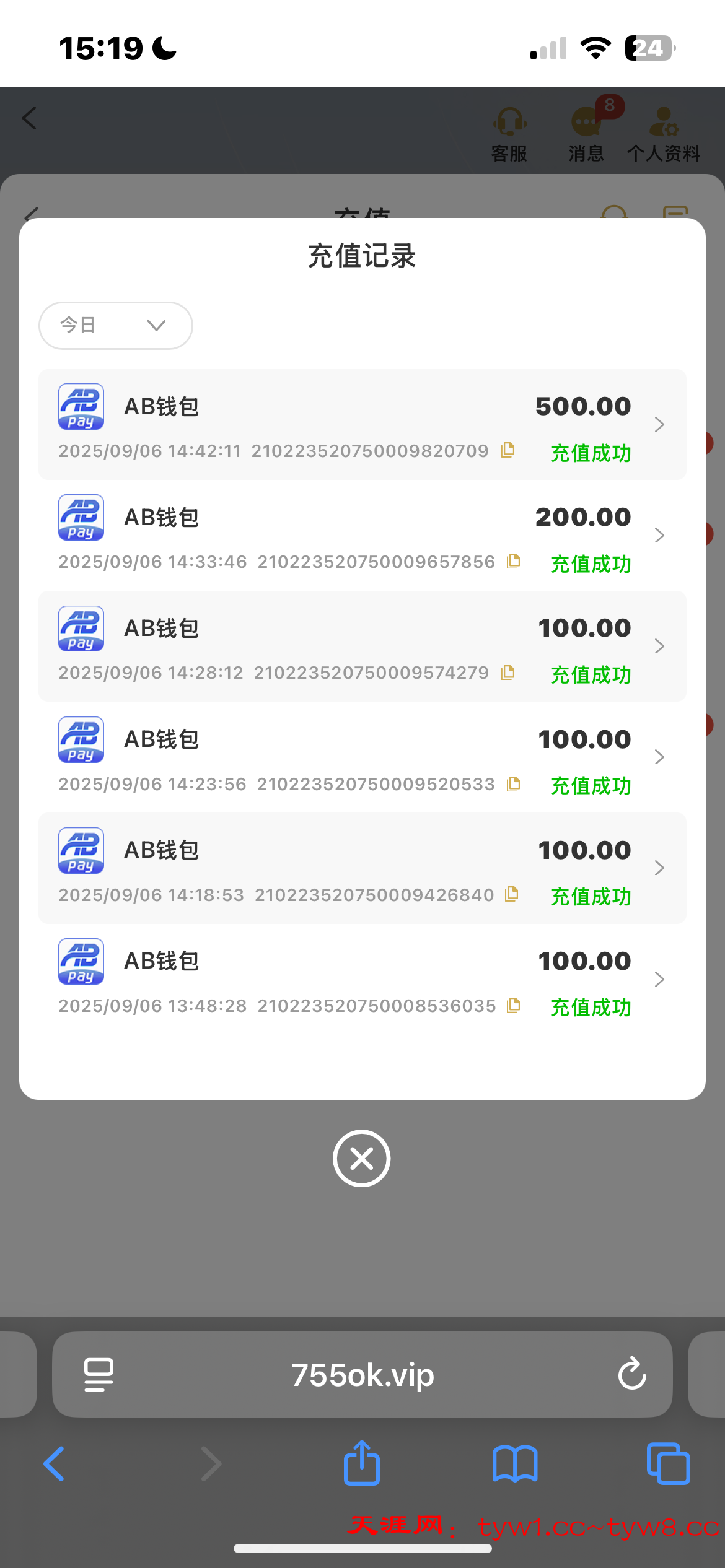
Task: Open the 500.00 AB钱包 recharge record
Action: click(x=362, y=425)
